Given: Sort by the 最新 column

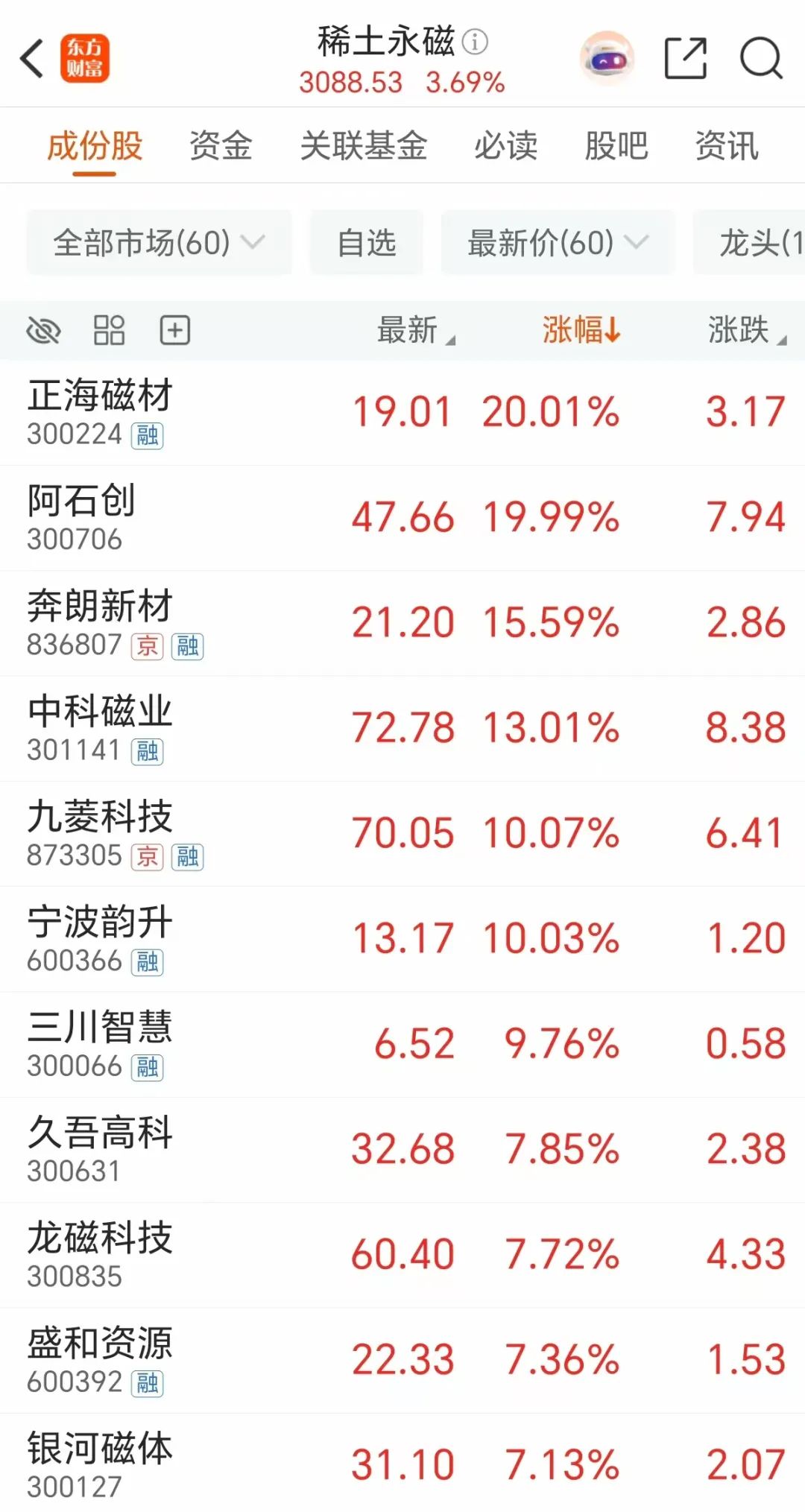Looking at the screenshot, I should (x=415, y=329).
